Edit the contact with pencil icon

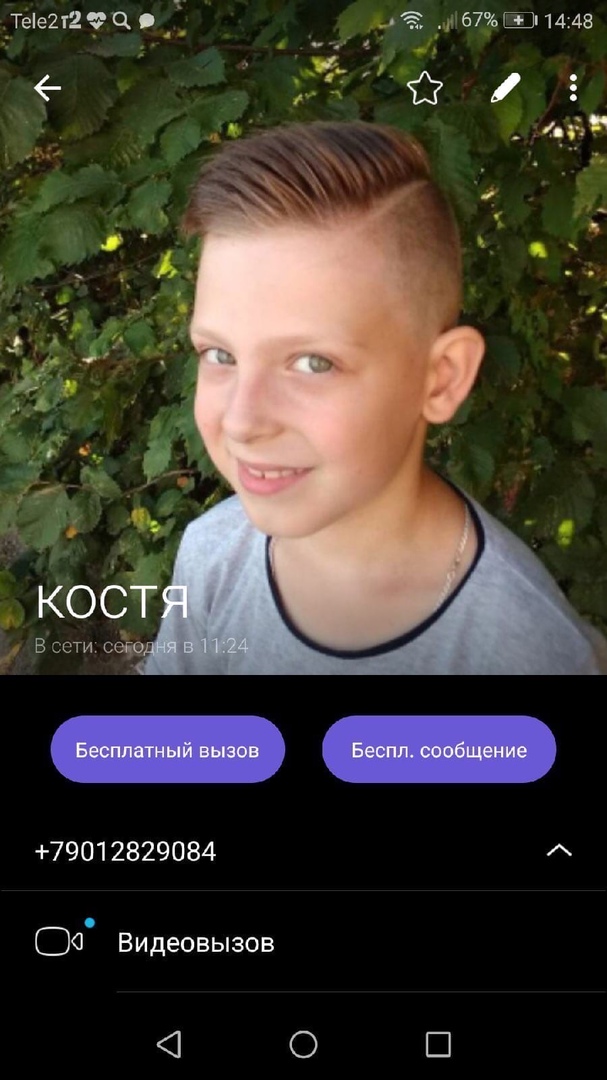coord(506,88)
